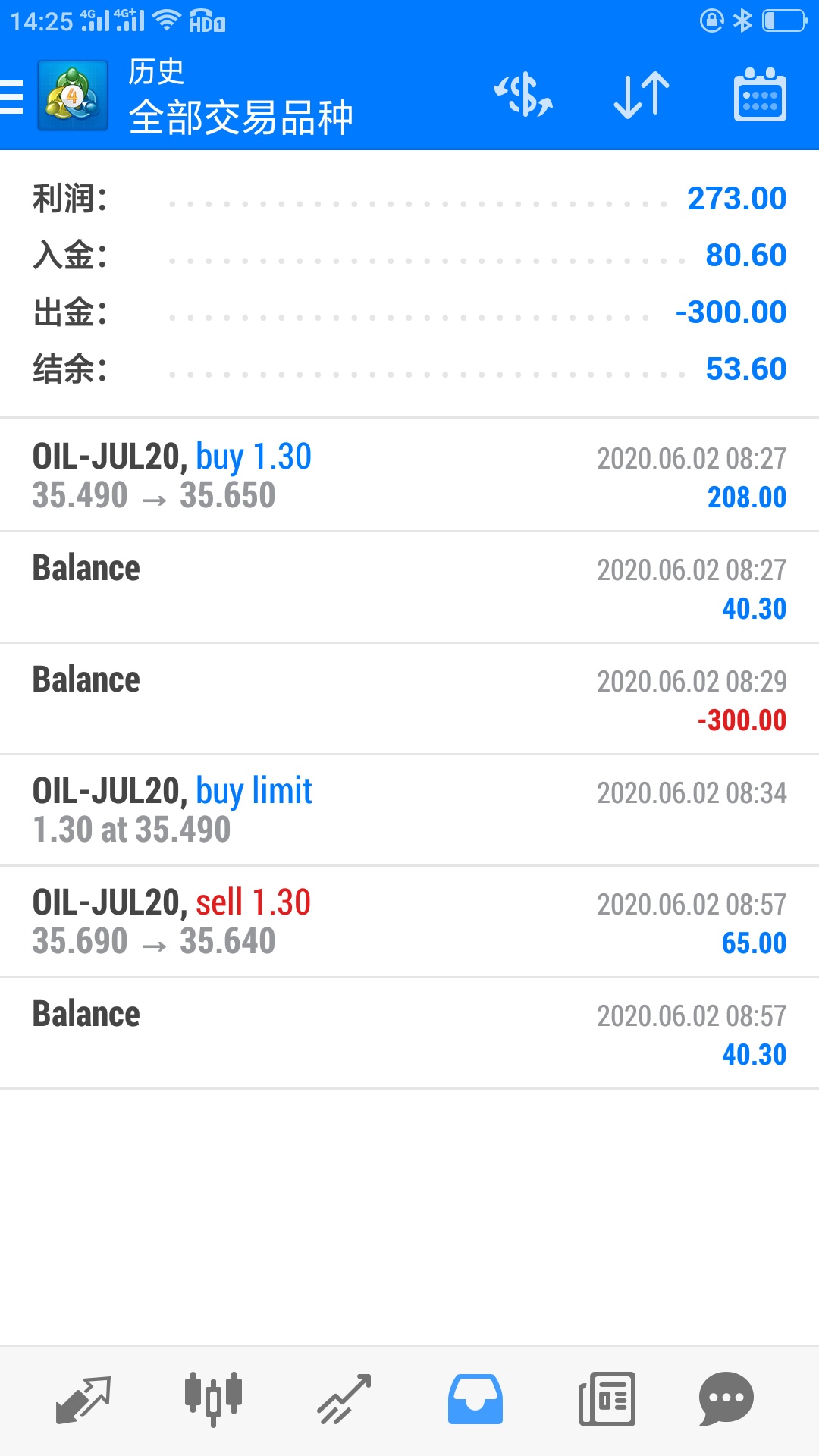Tap the sort arrows icon
This screenshot has width=819, height=1456.
tap(642, 96)
